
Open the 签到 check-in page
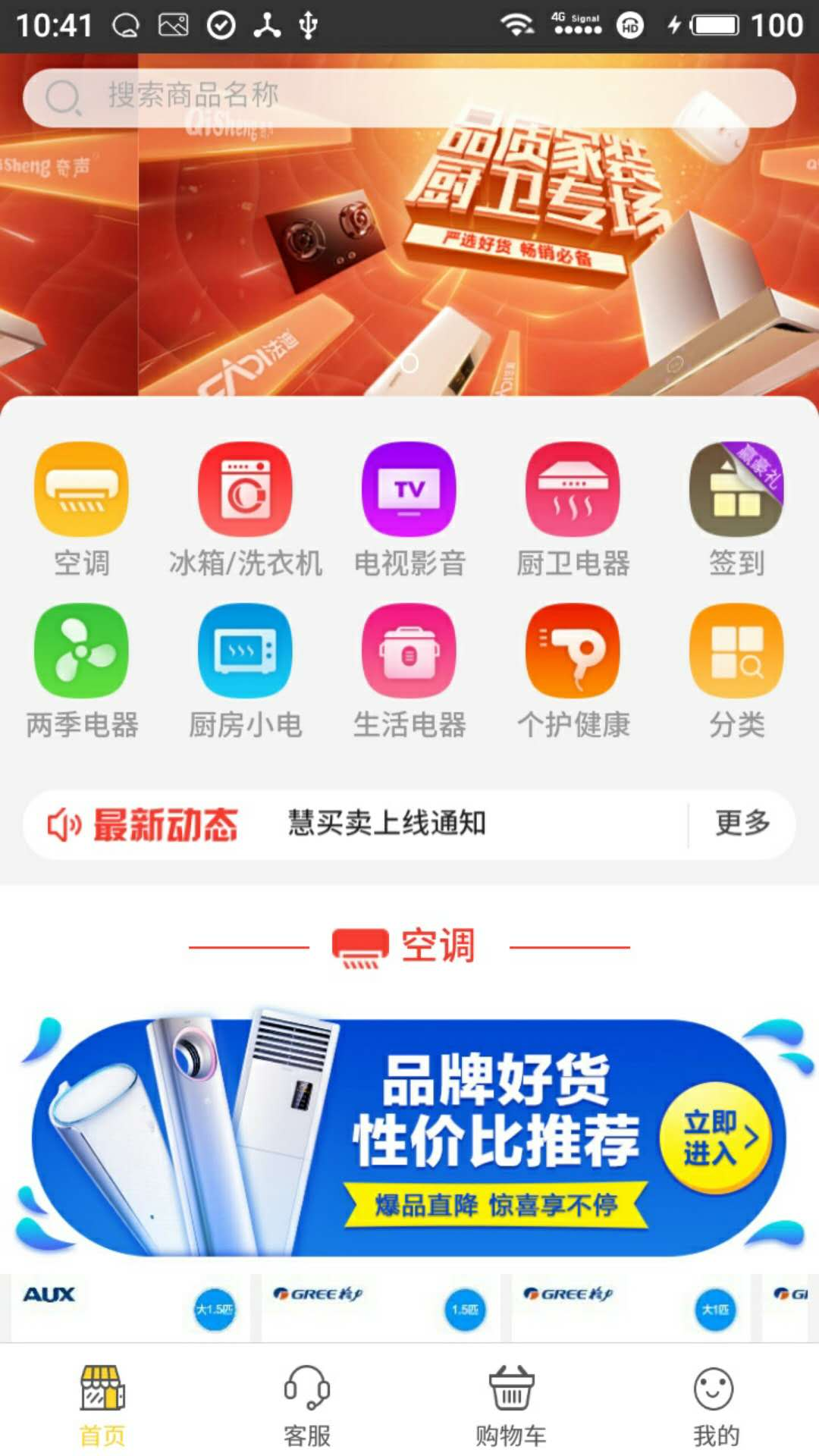click(x=736, y=510)
